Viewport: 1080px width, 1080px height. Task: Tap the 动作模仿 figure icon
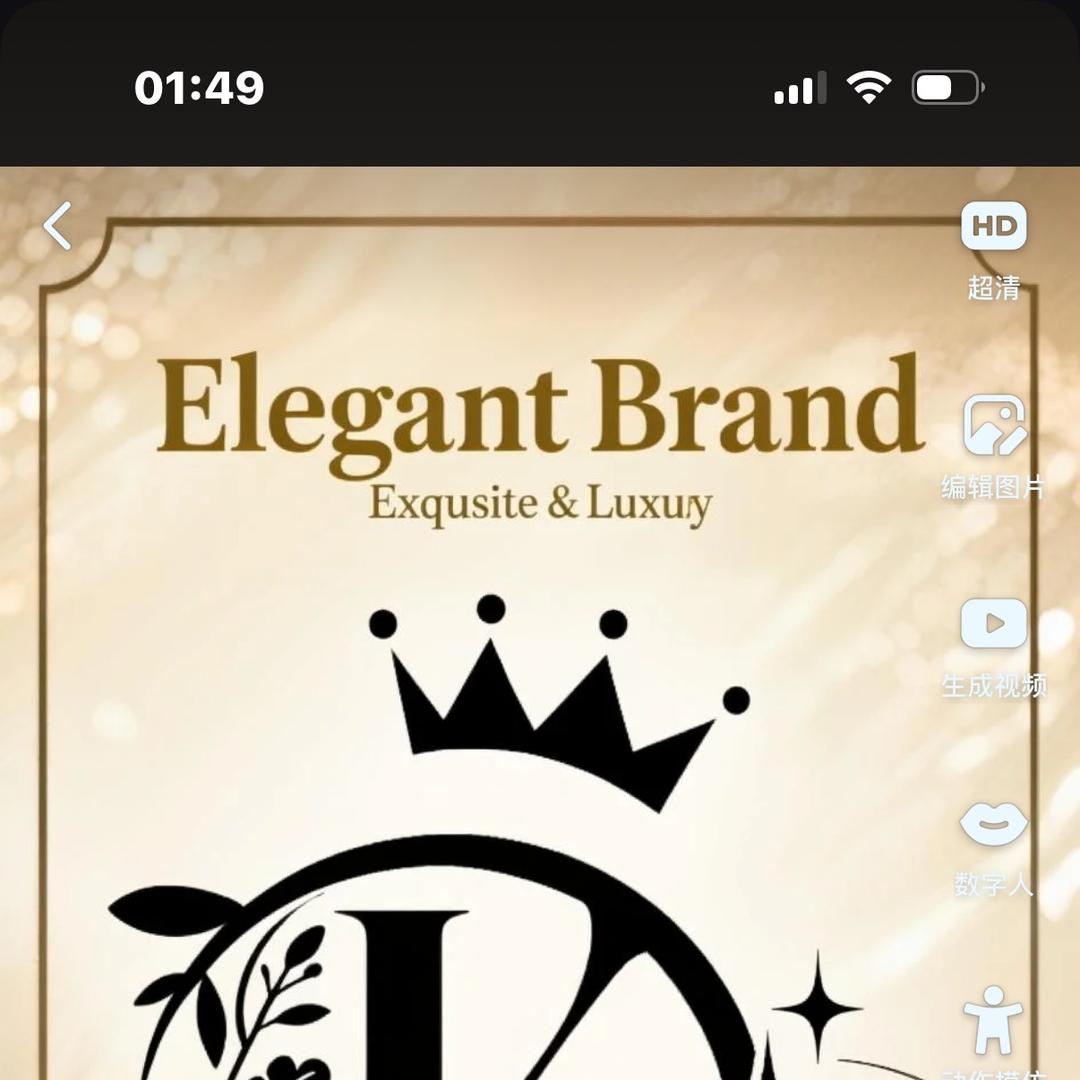[993, 1020]
